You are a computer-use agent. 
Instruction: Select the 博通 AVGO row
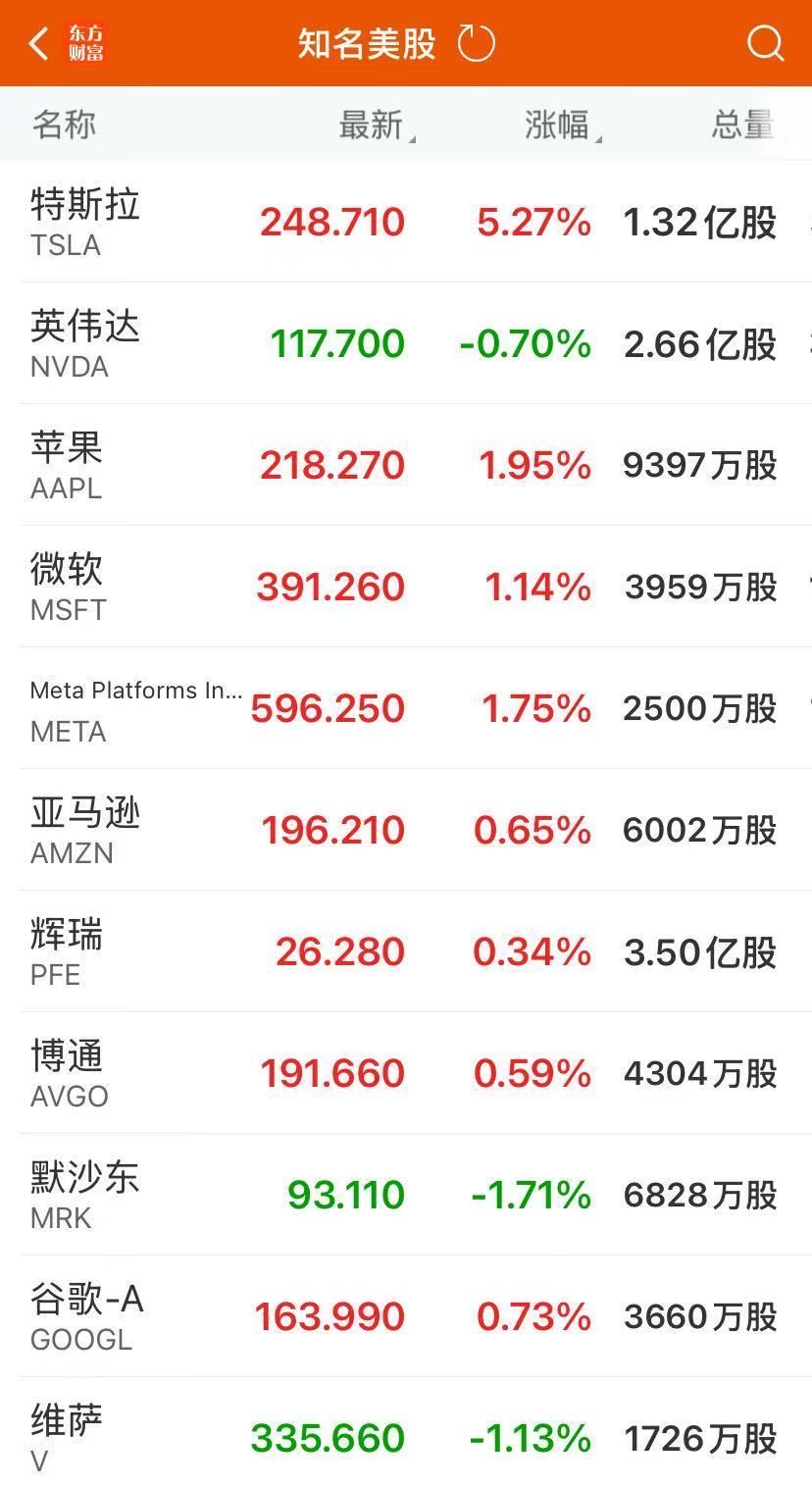click(x=406, y=1073)
